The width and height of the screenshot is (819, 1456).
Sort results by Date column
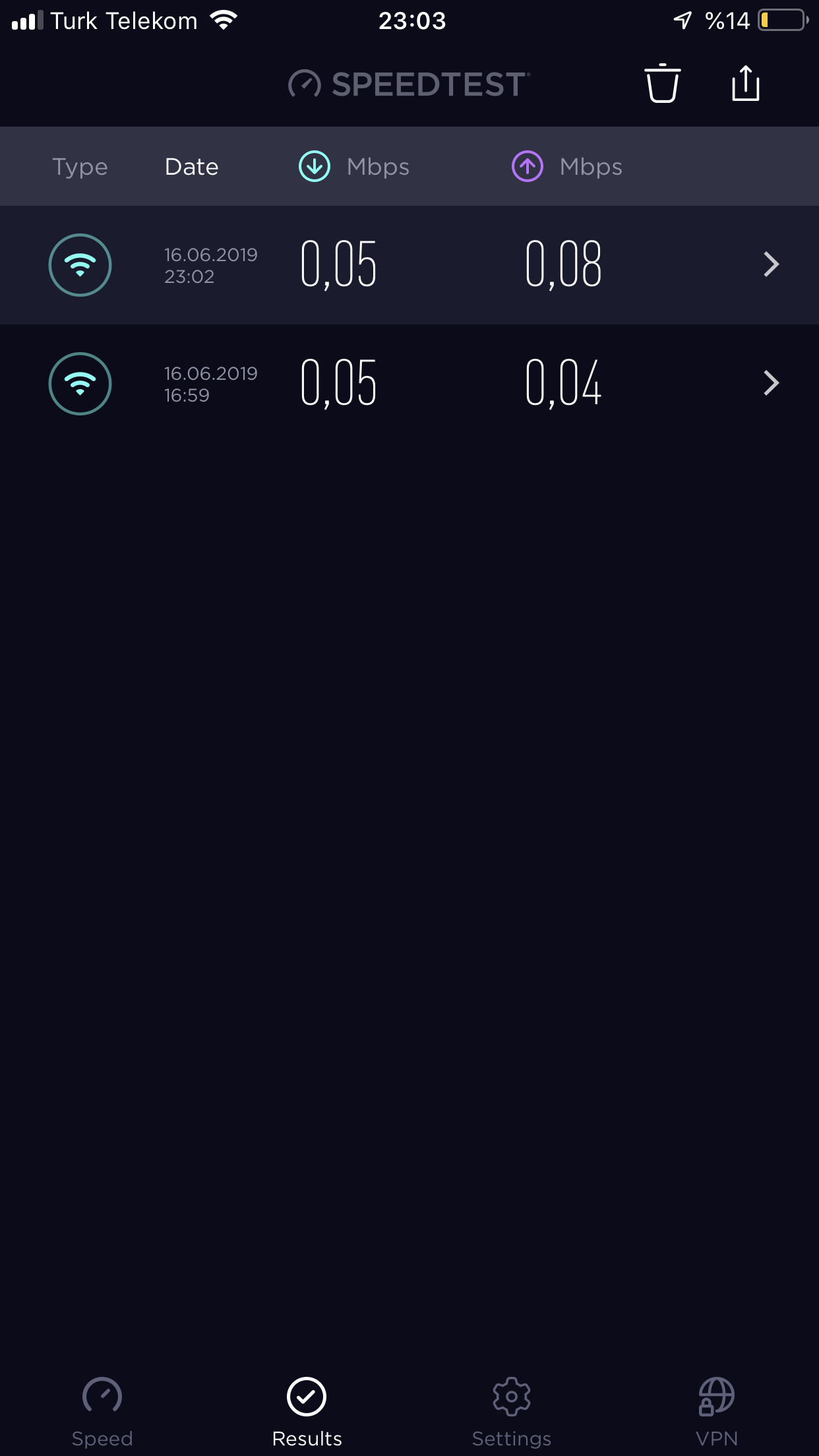(191, 167)
